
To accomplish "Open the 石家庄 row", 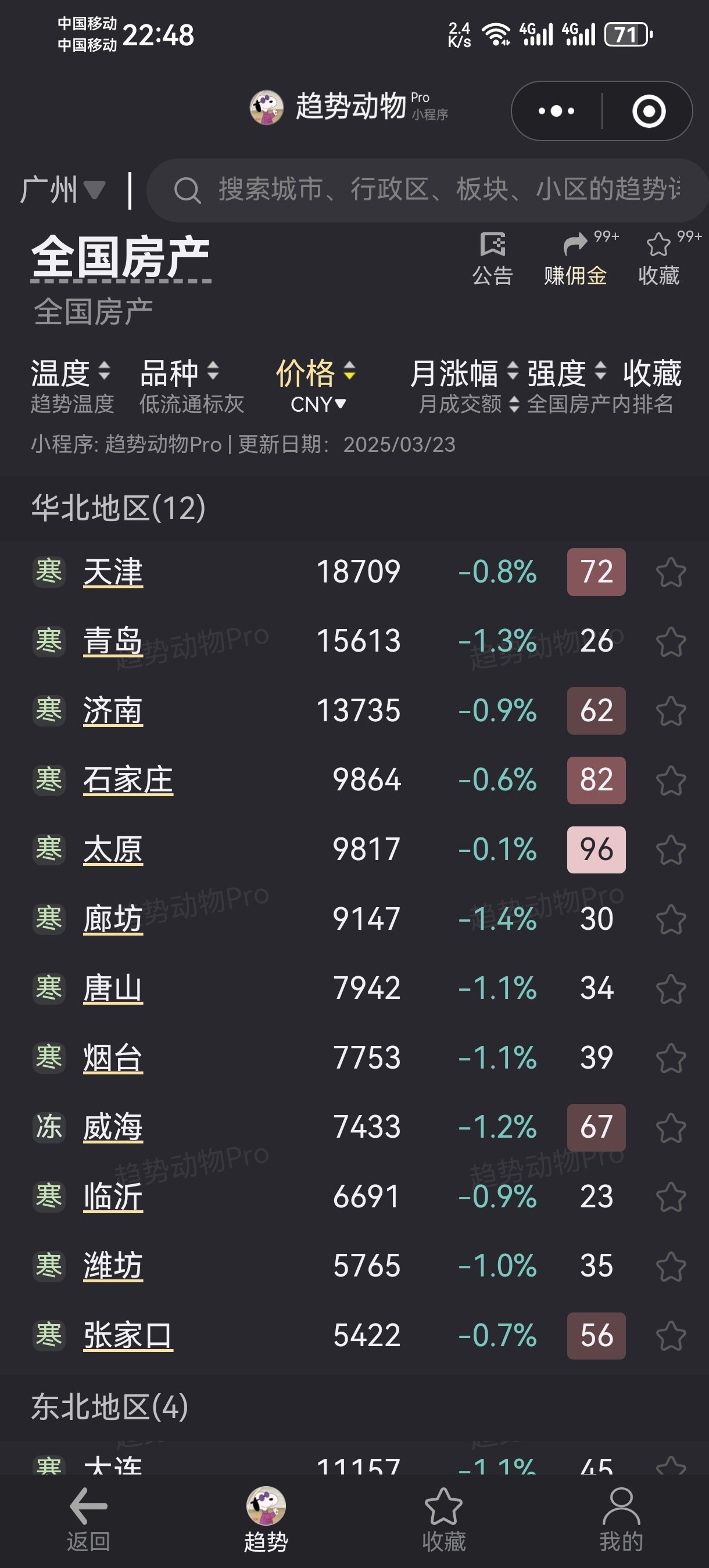I will [128, 781].
